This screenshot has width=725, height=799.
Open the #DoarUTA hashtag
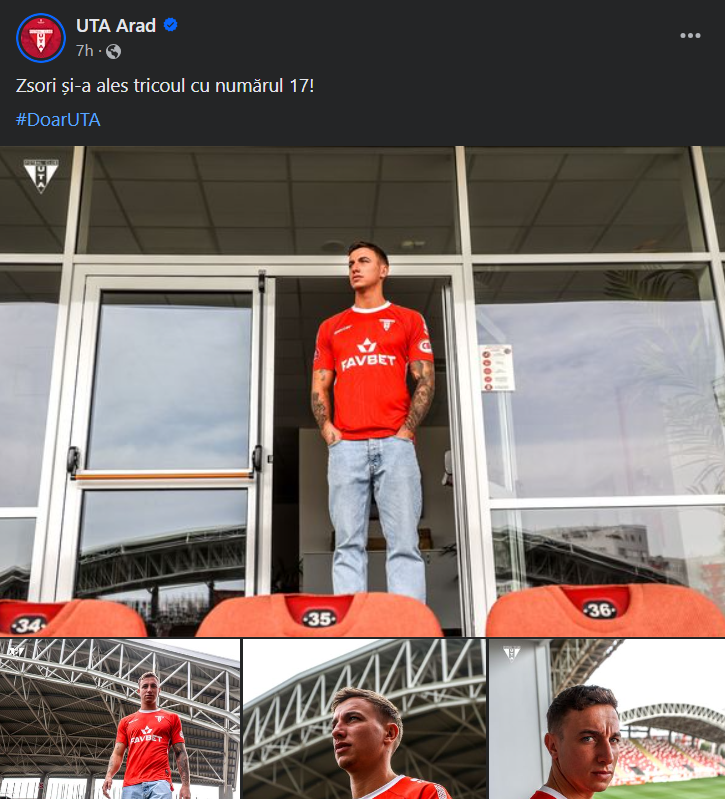coord(58,120)
